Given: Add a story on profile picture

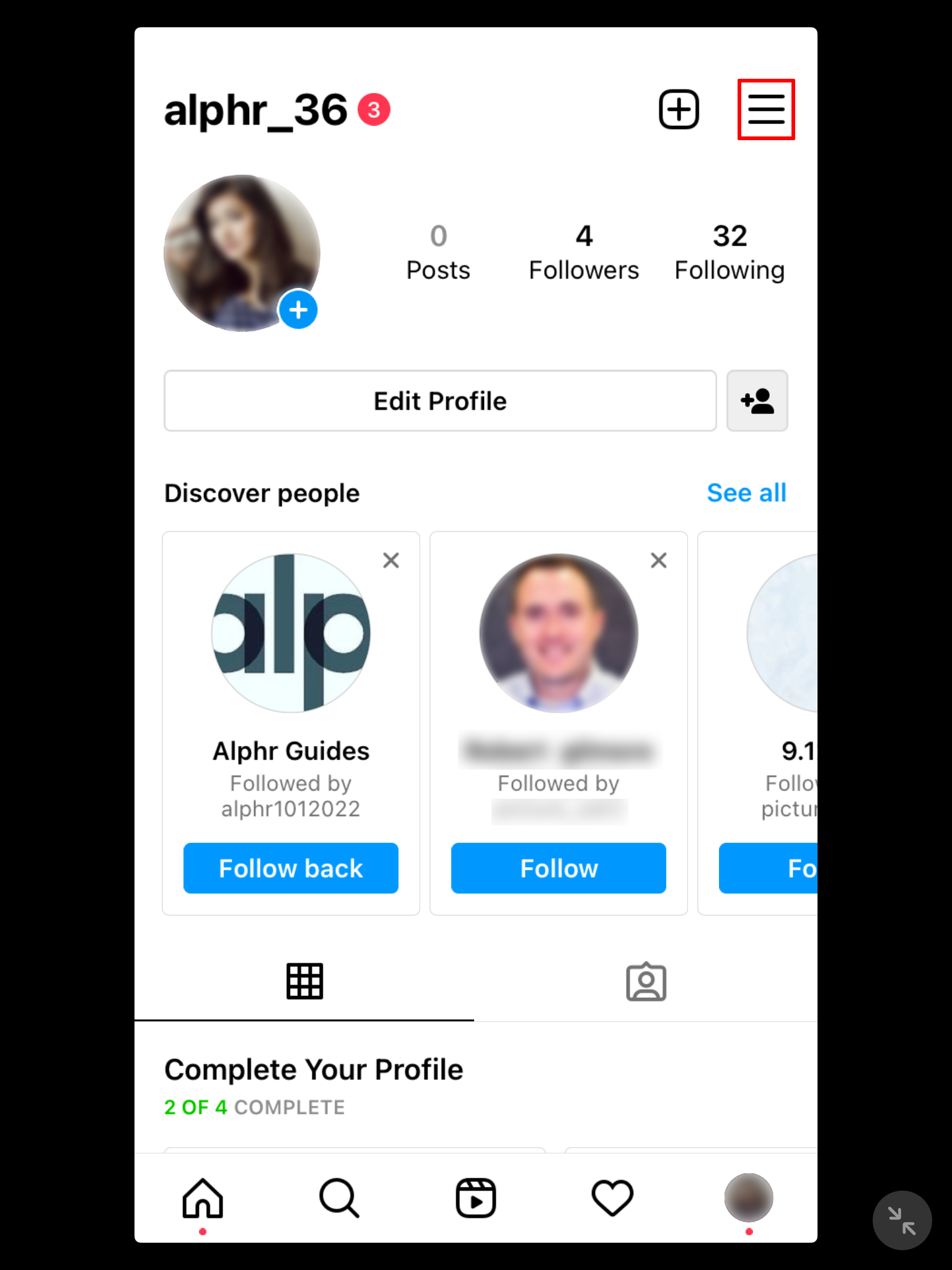Looking at the screenshot, I should pyautogui.click(x=298, y=309).
